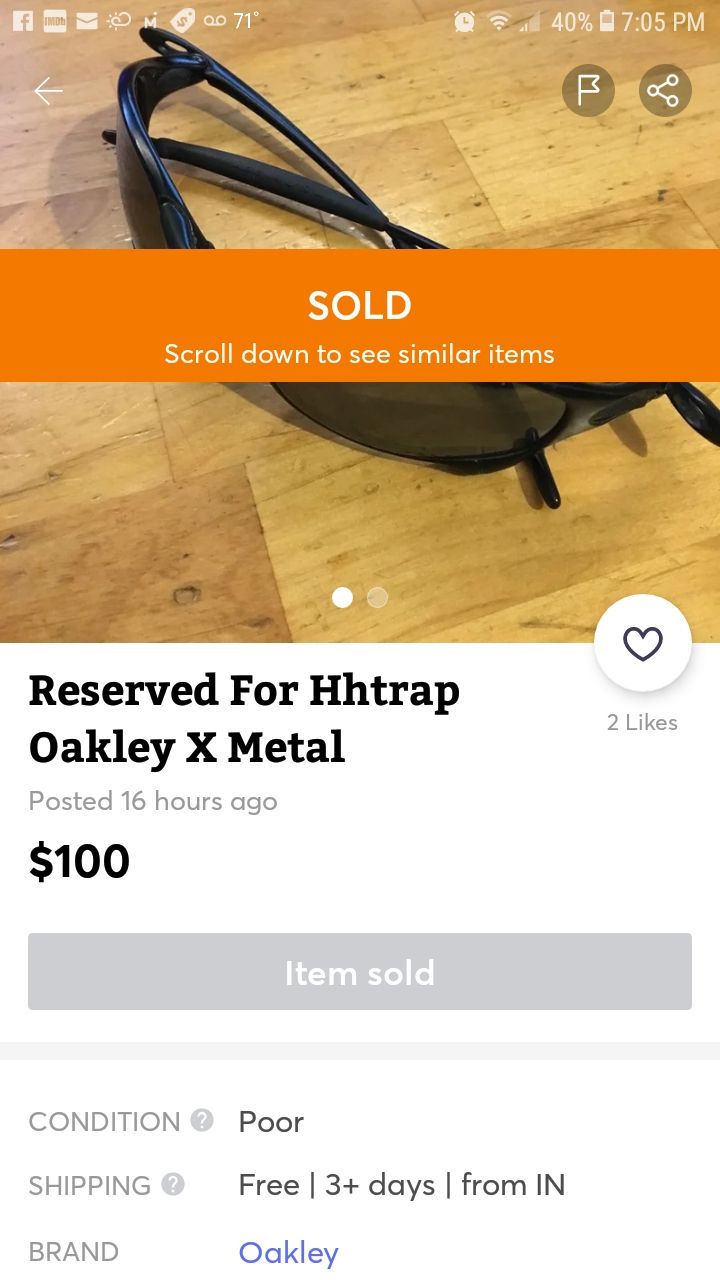Toggle the heart to like the listing
The height and width of the screenshot is (1280, 720).
click(x=643, y=643)
